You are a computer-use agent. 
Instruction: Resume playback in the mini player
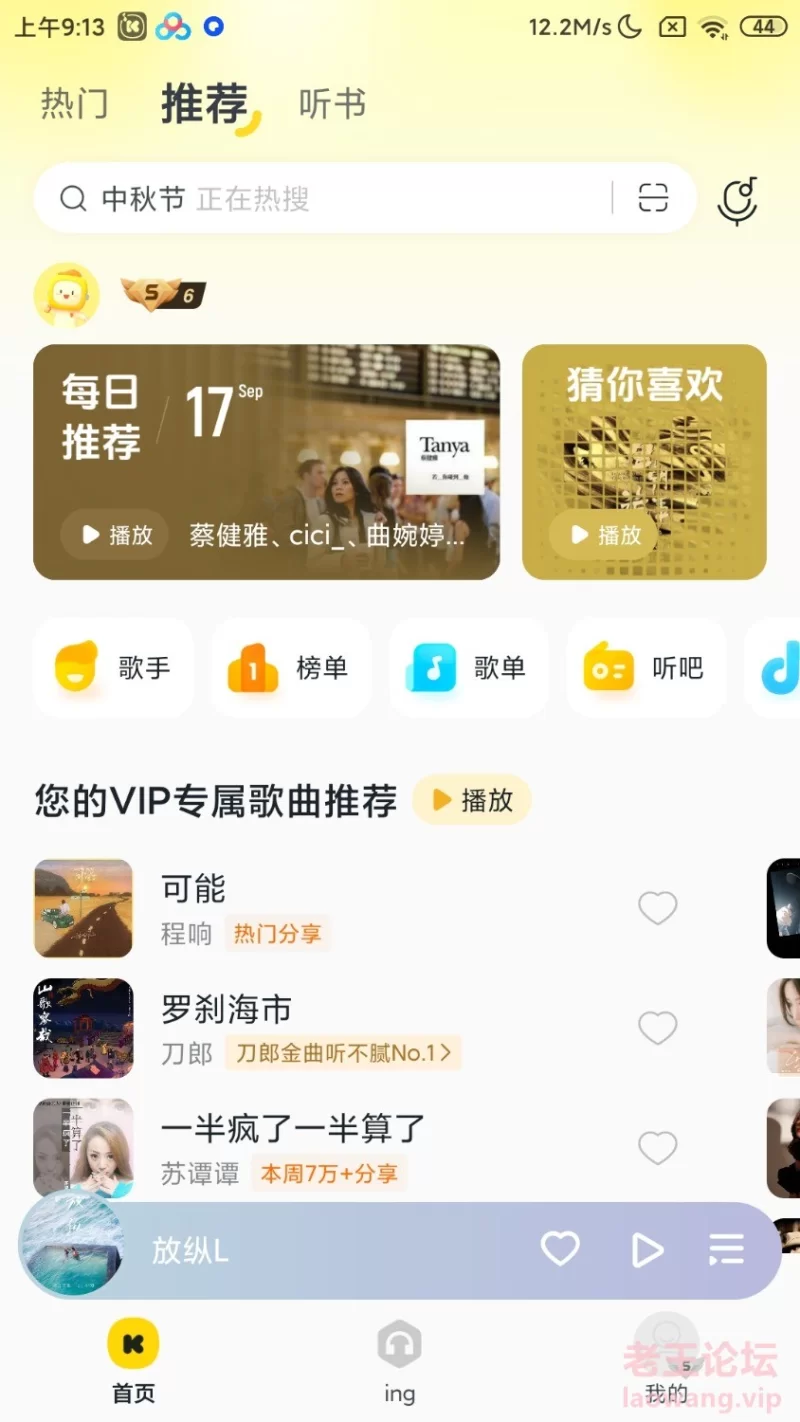point(647,1250)
